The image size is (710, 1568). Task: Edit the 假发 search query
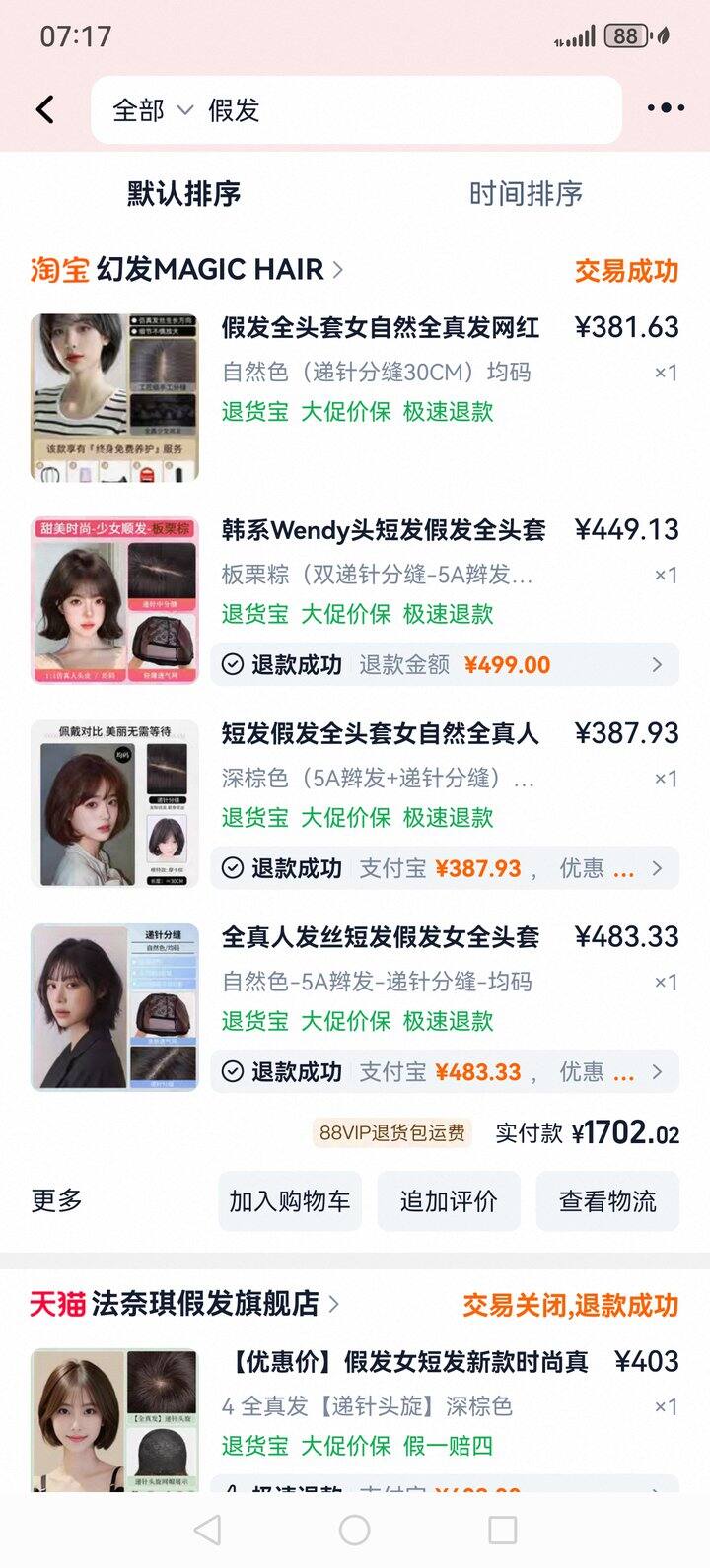[x=394, y=110]
